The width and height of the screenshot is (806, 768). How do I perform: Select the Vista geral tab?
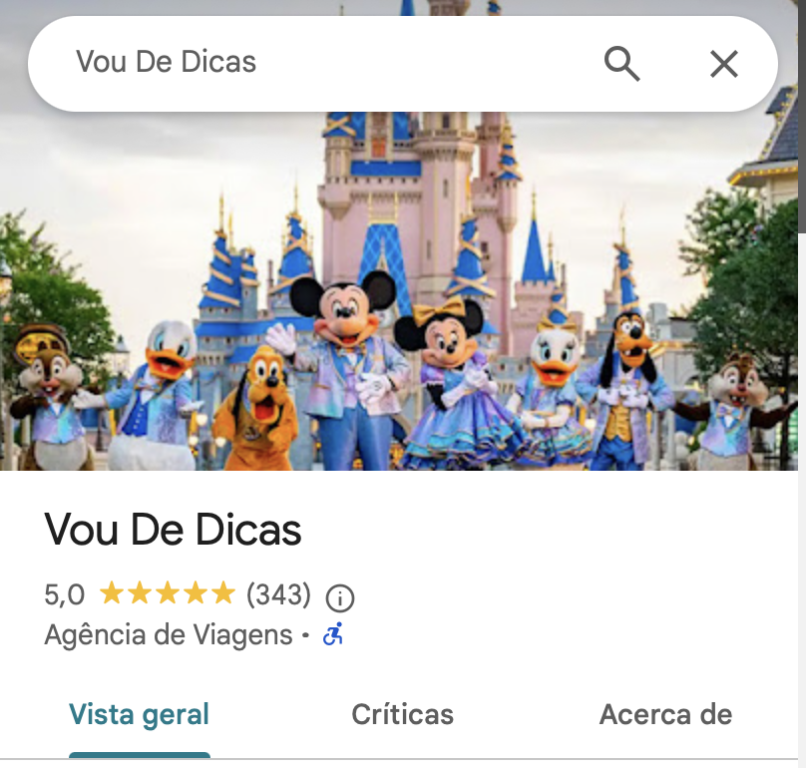click(139, 715)
